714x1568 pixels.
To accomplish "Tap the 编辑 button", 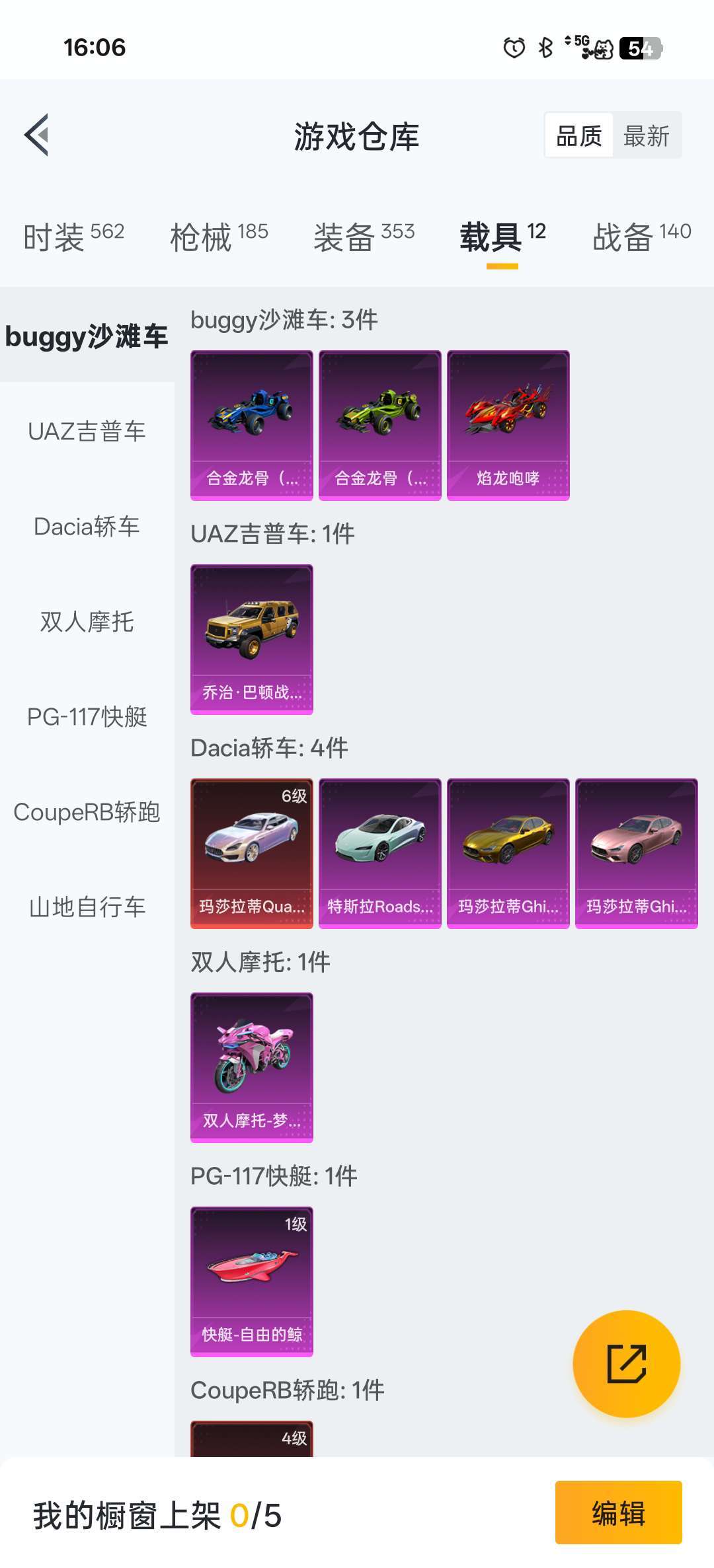I will 618,1512.
